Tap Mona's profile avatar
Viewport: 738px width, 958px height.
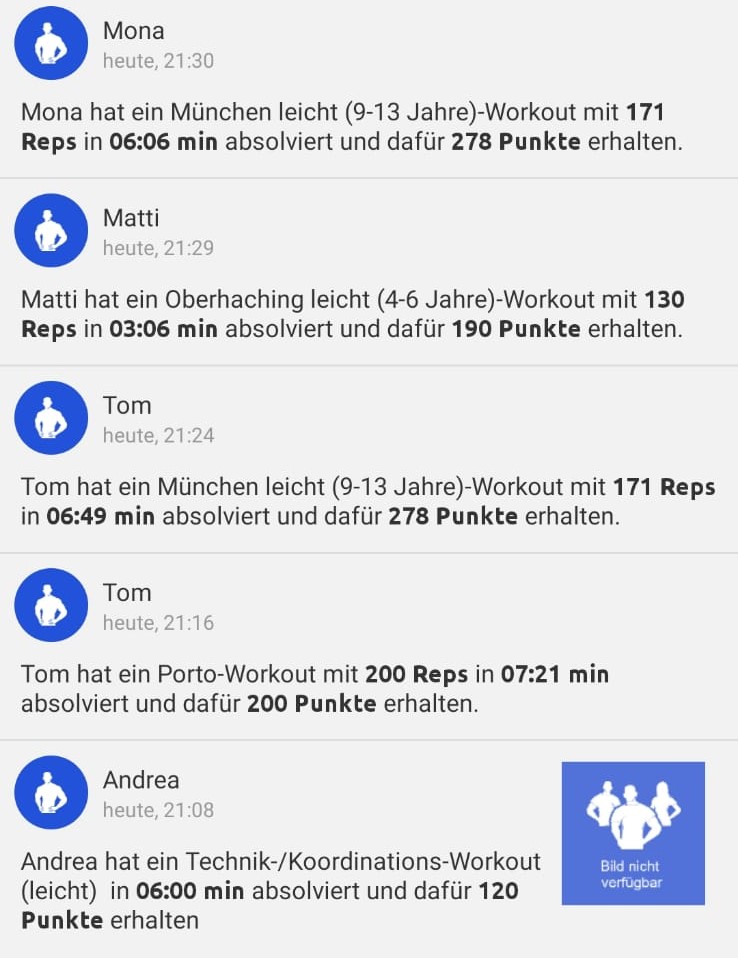(51, 44)
